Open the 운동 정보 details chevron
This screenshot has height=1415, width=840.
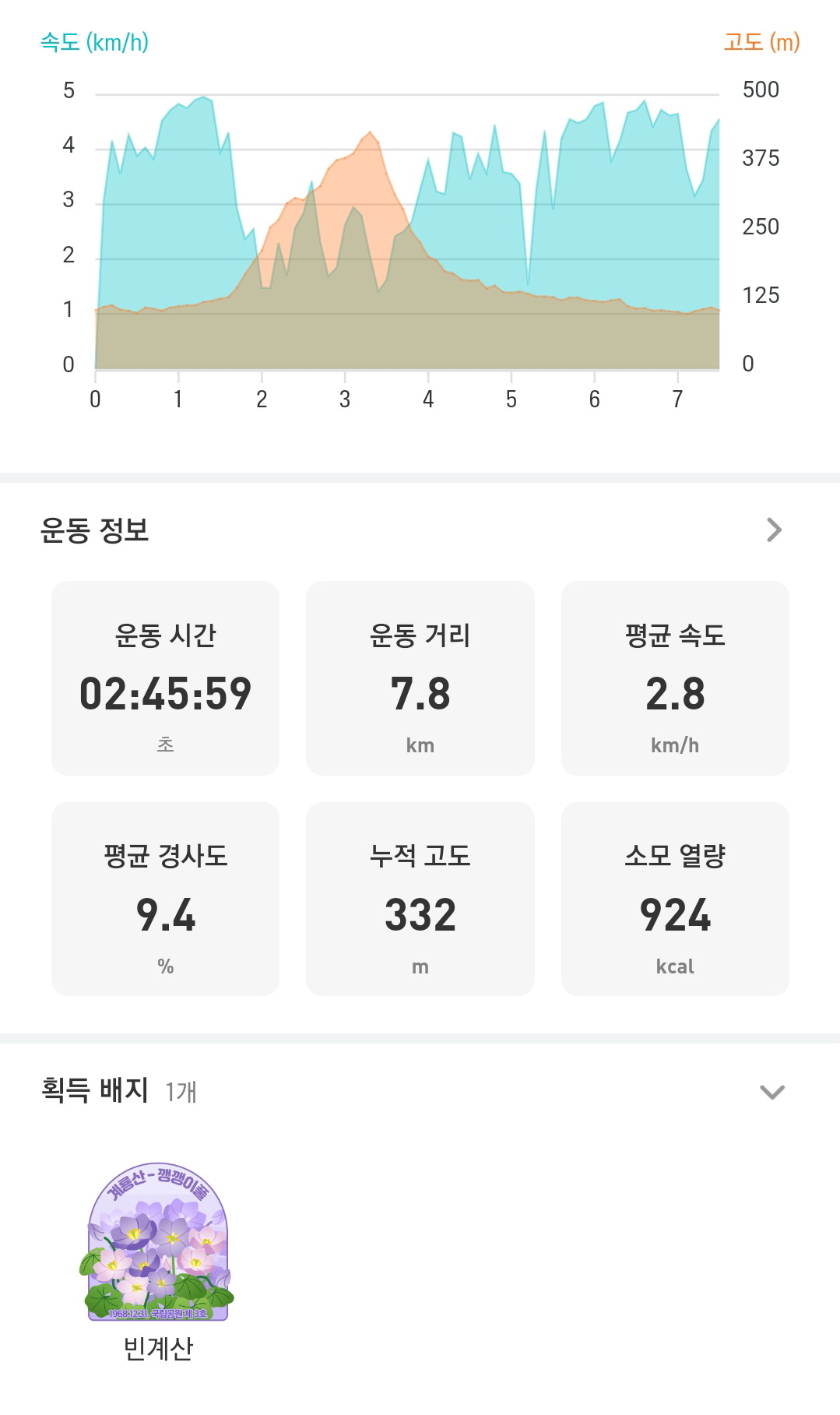774,530
